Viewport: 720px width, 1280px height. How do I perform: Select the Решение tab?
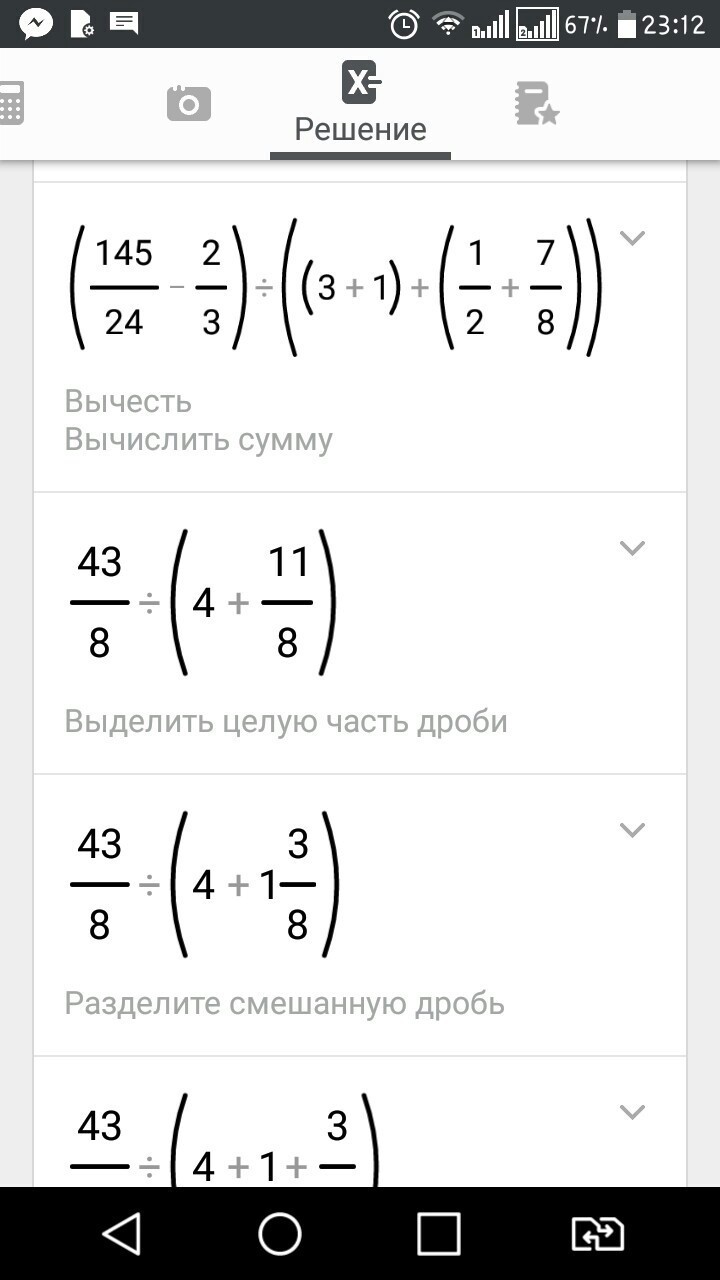pyautogui.click(x=360, y=103)
